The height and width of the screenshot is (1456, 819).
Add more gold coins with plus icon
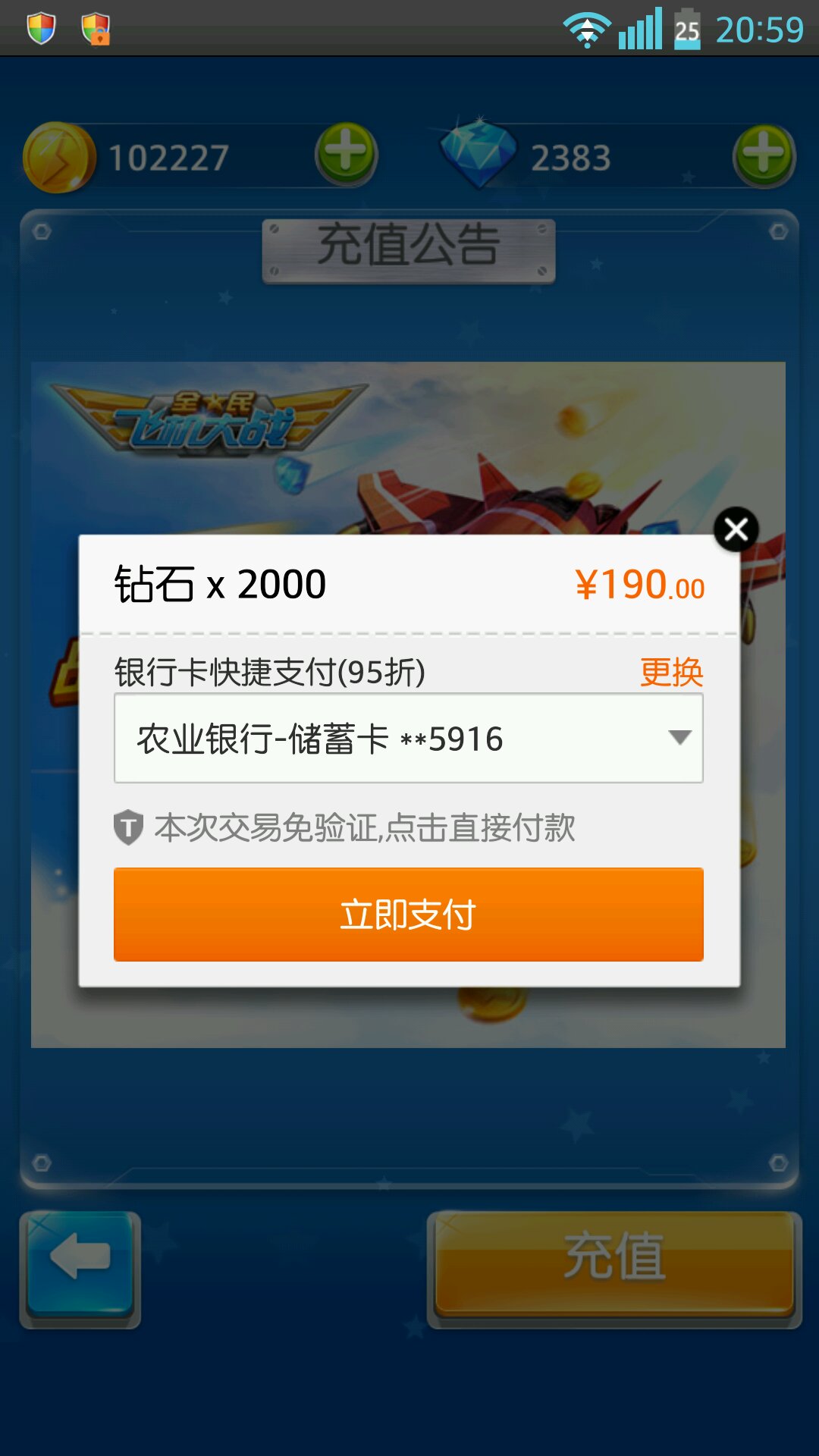(346, 154)
